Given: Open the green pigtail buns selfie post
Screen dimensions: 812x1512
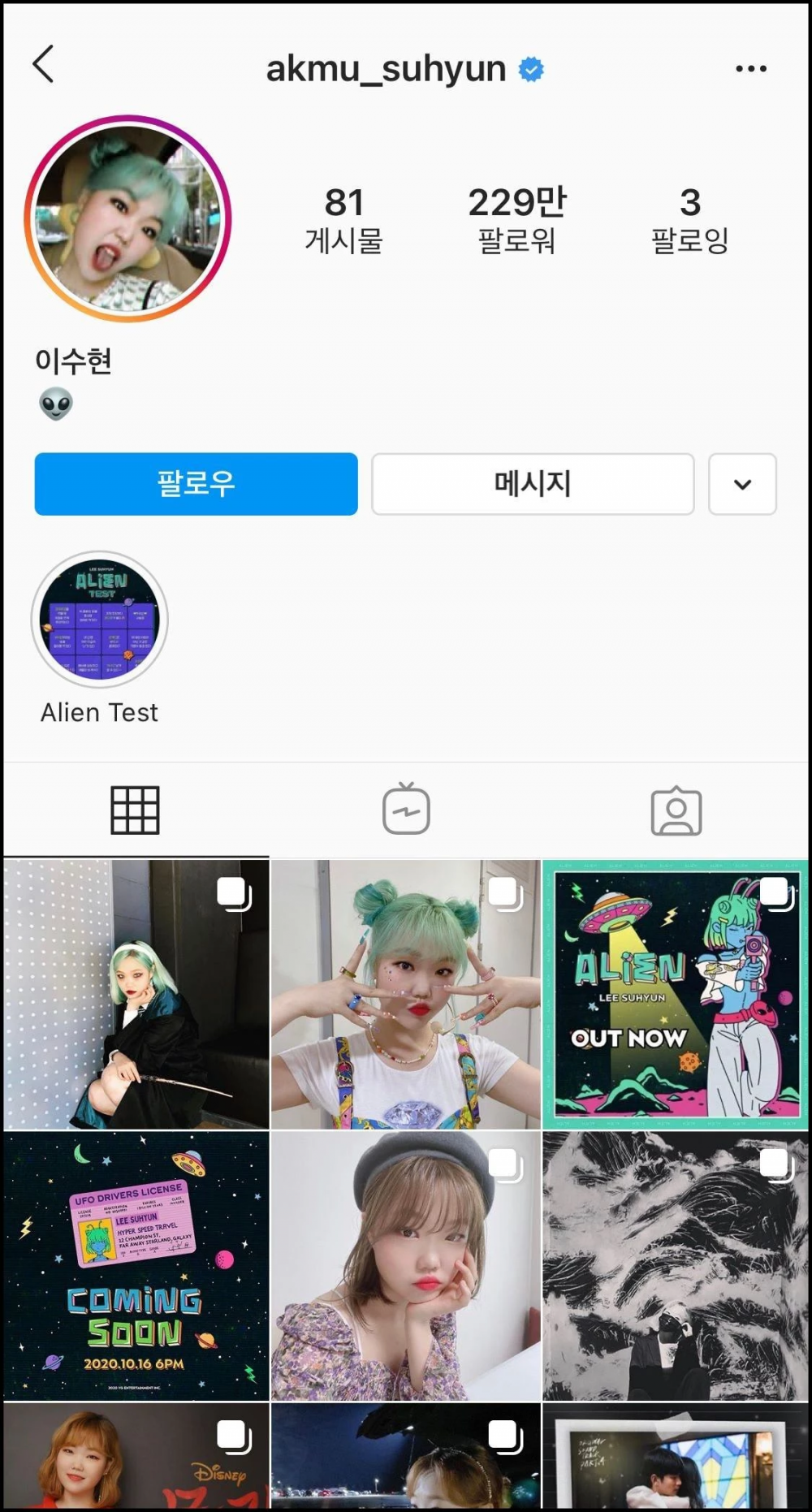Looking at the screenshot, I should pos(406,995).
